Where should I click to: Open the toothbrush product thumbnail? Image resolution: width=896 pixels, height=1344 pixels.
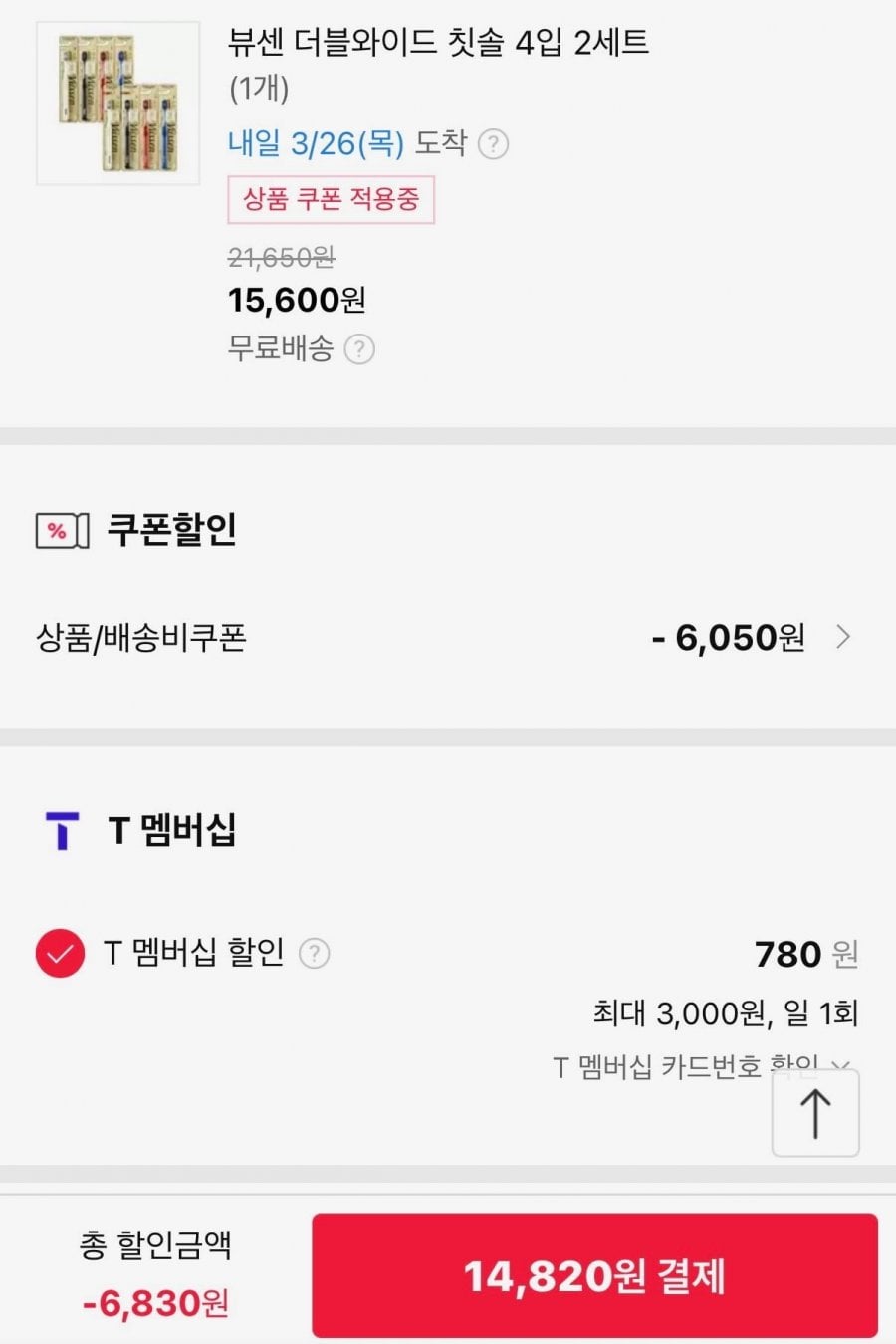(117, 104)
